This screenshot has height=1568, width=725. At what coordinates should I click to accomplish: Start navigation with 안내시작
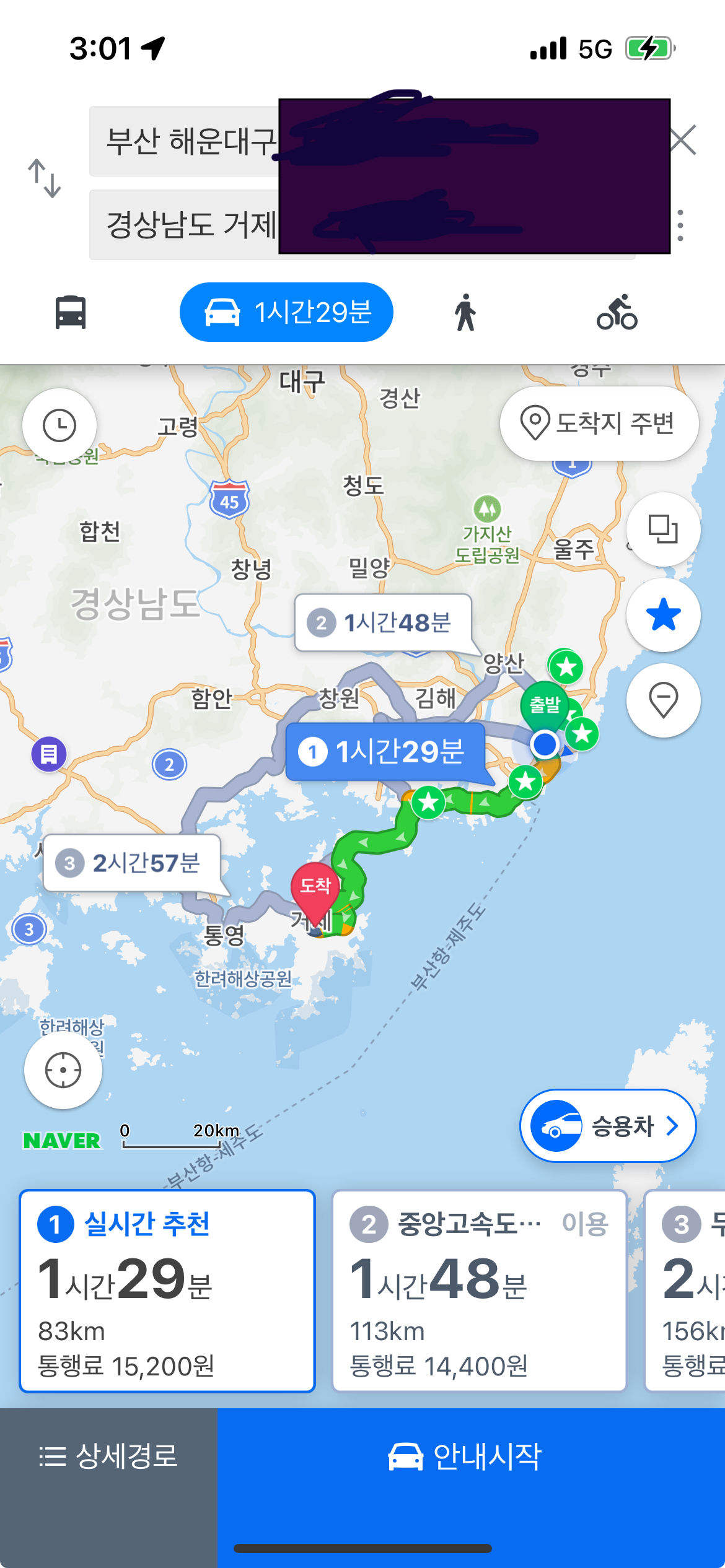(471, 1455)
